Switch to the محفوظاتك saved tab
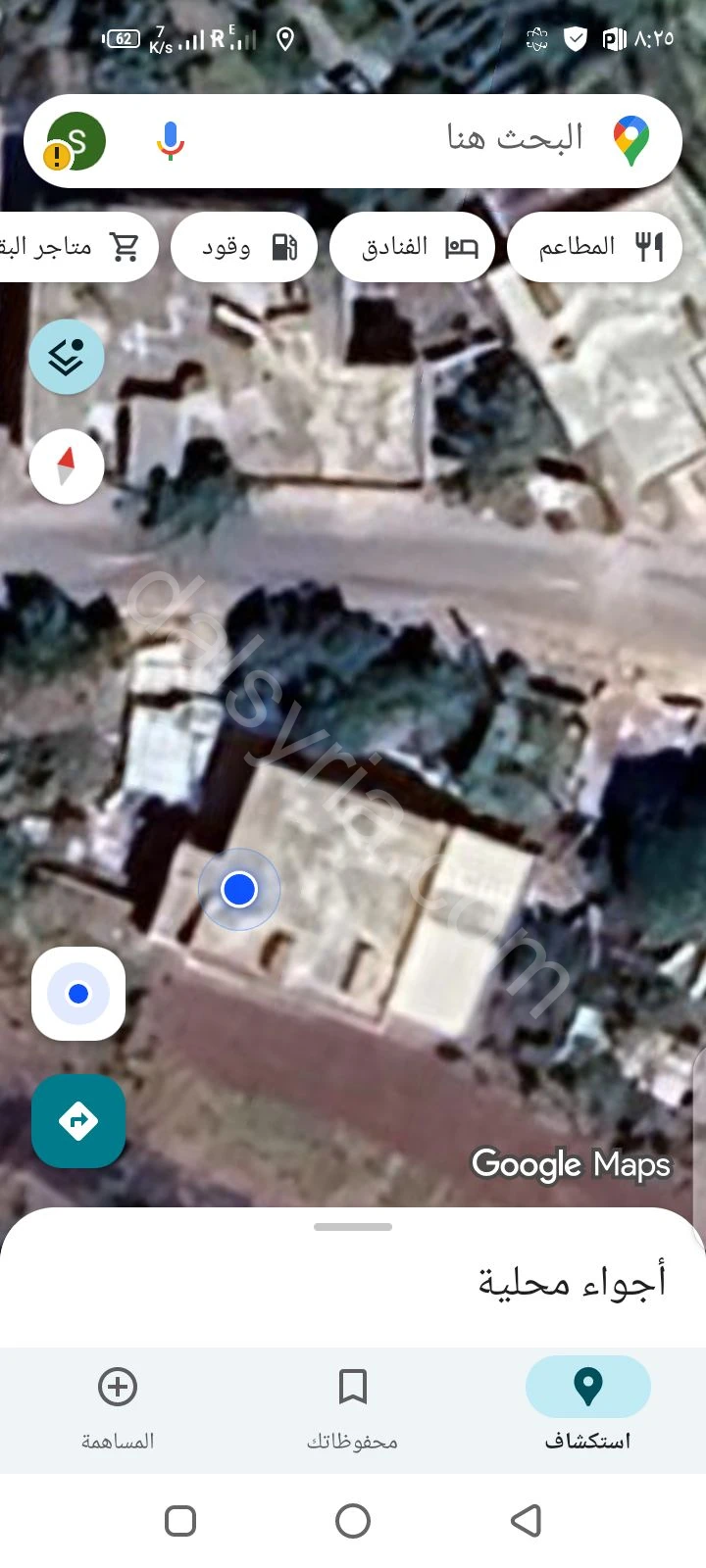706x1568 pixels. pos(352,1403)
